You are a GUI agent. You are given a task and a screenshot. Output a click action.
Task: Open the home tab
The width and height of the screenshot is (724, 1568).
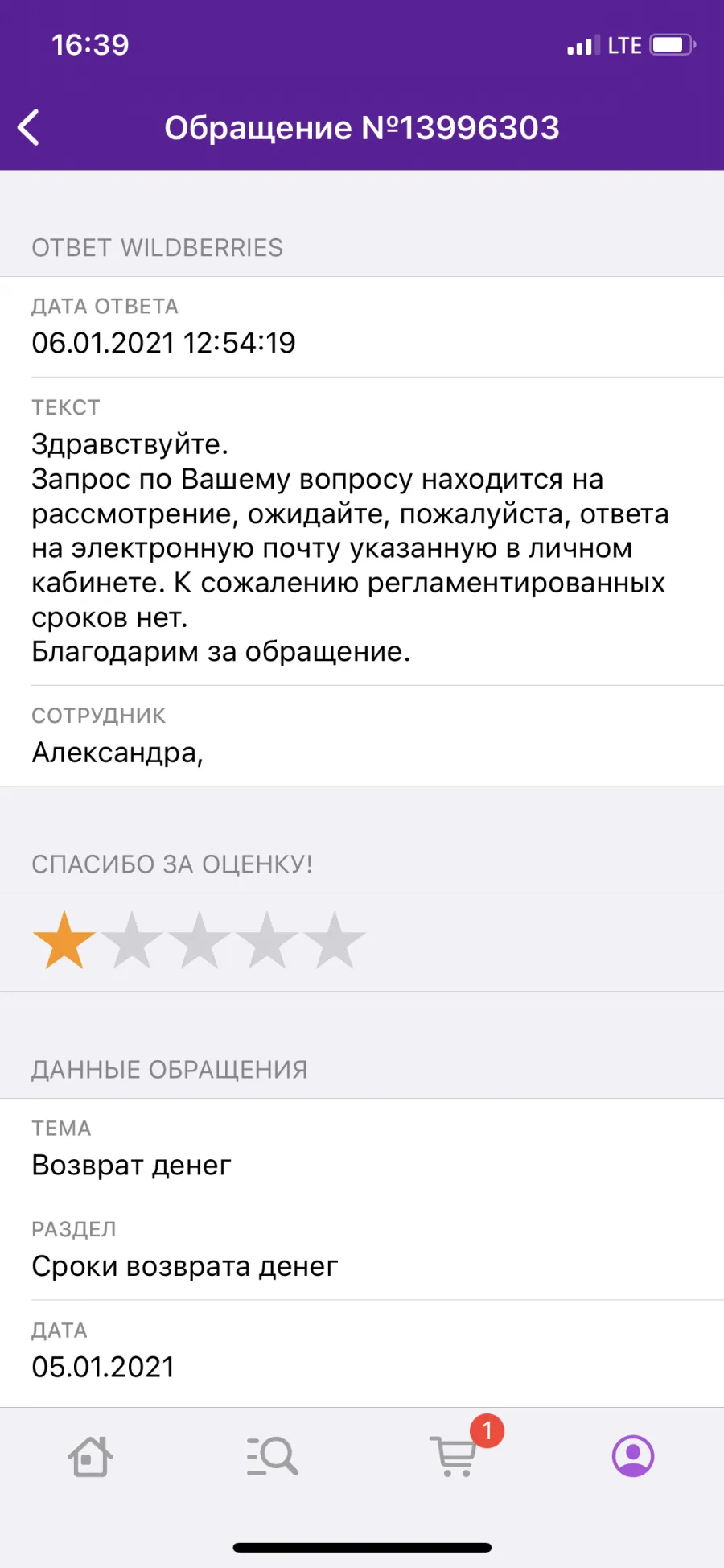pyautogui.click(x=90, y=1456)
